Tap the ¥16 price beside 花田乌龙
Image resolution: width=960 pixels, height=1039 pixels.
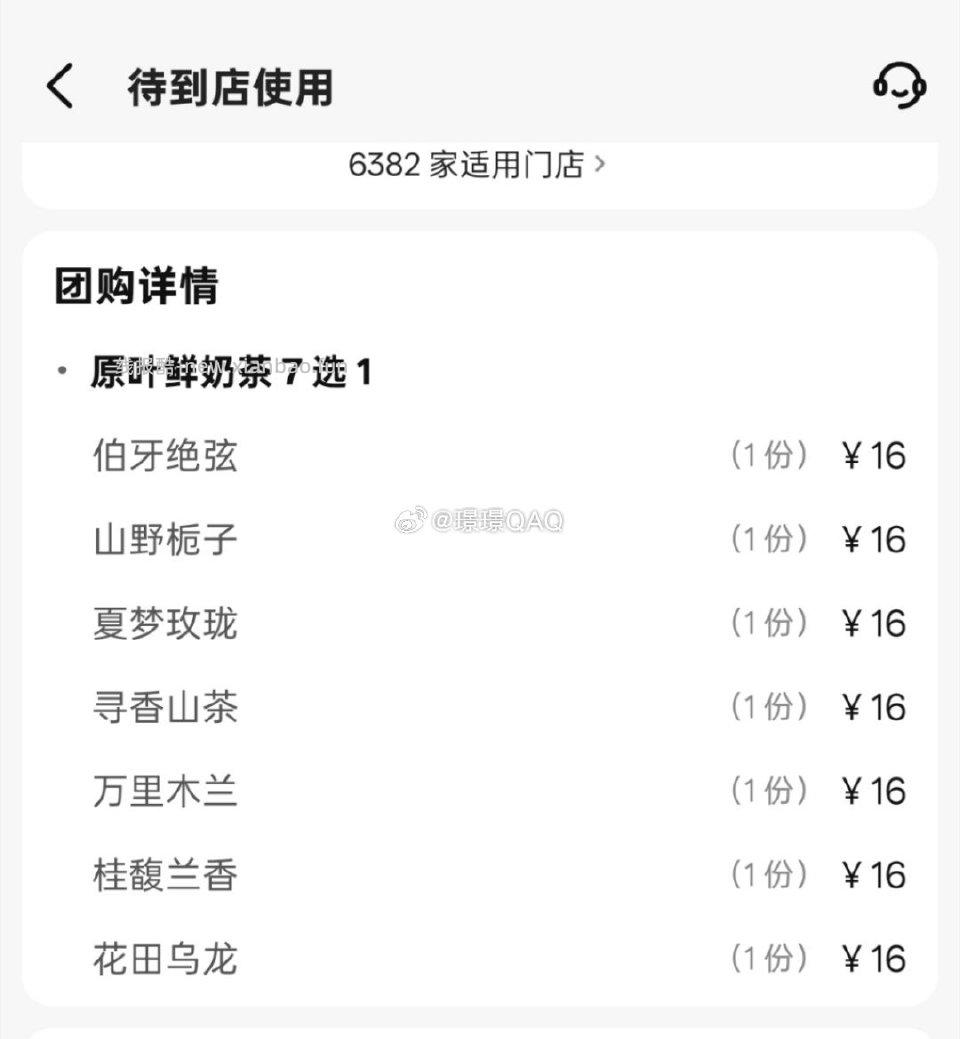tap(874, 961)
